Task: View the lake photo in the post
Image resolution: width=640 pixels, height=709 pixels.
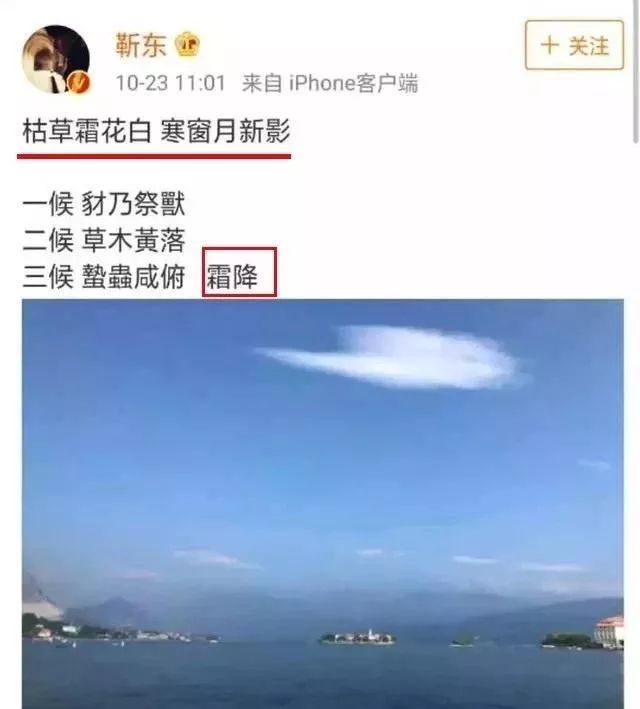Action: coord(322,500)
